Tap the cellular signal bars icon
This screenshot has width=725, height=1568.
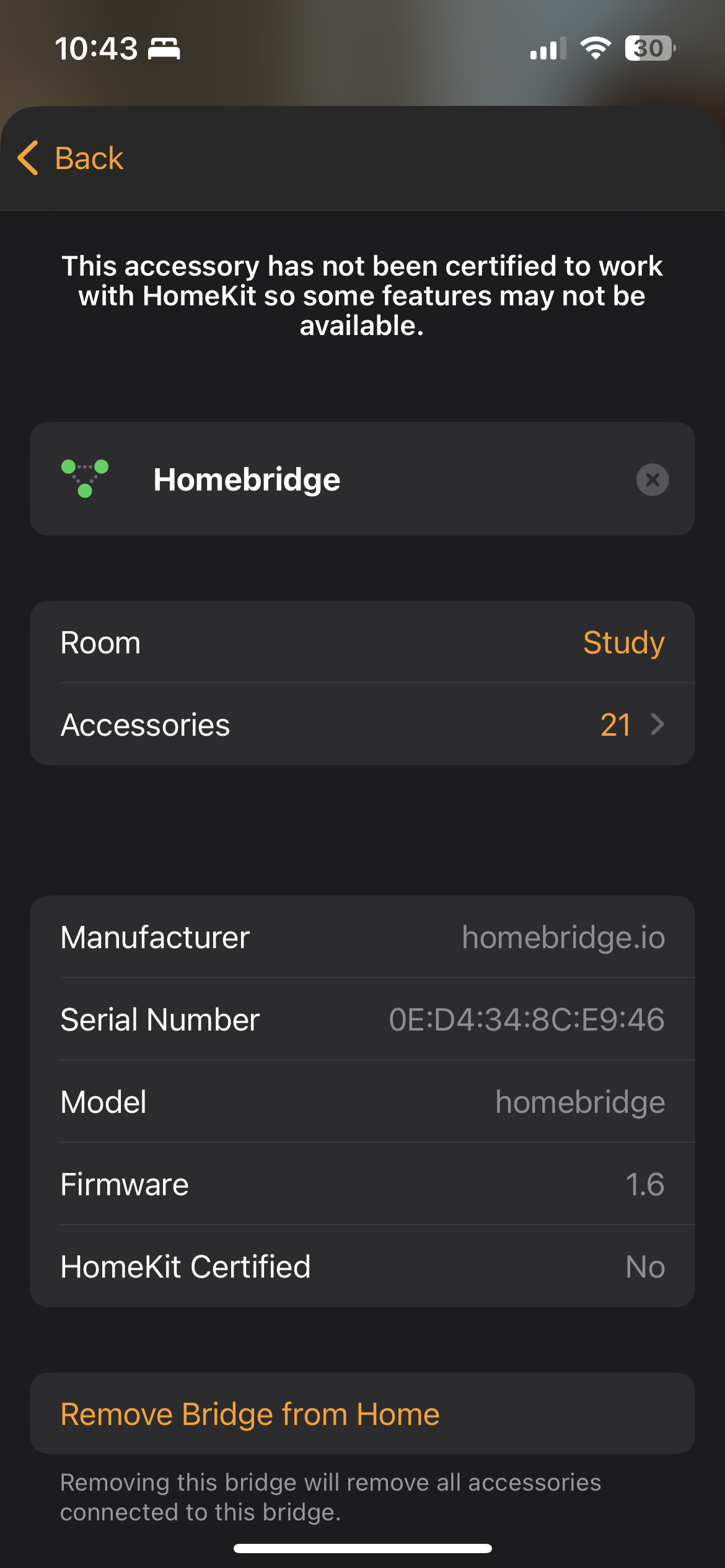(x=548, y=48)
